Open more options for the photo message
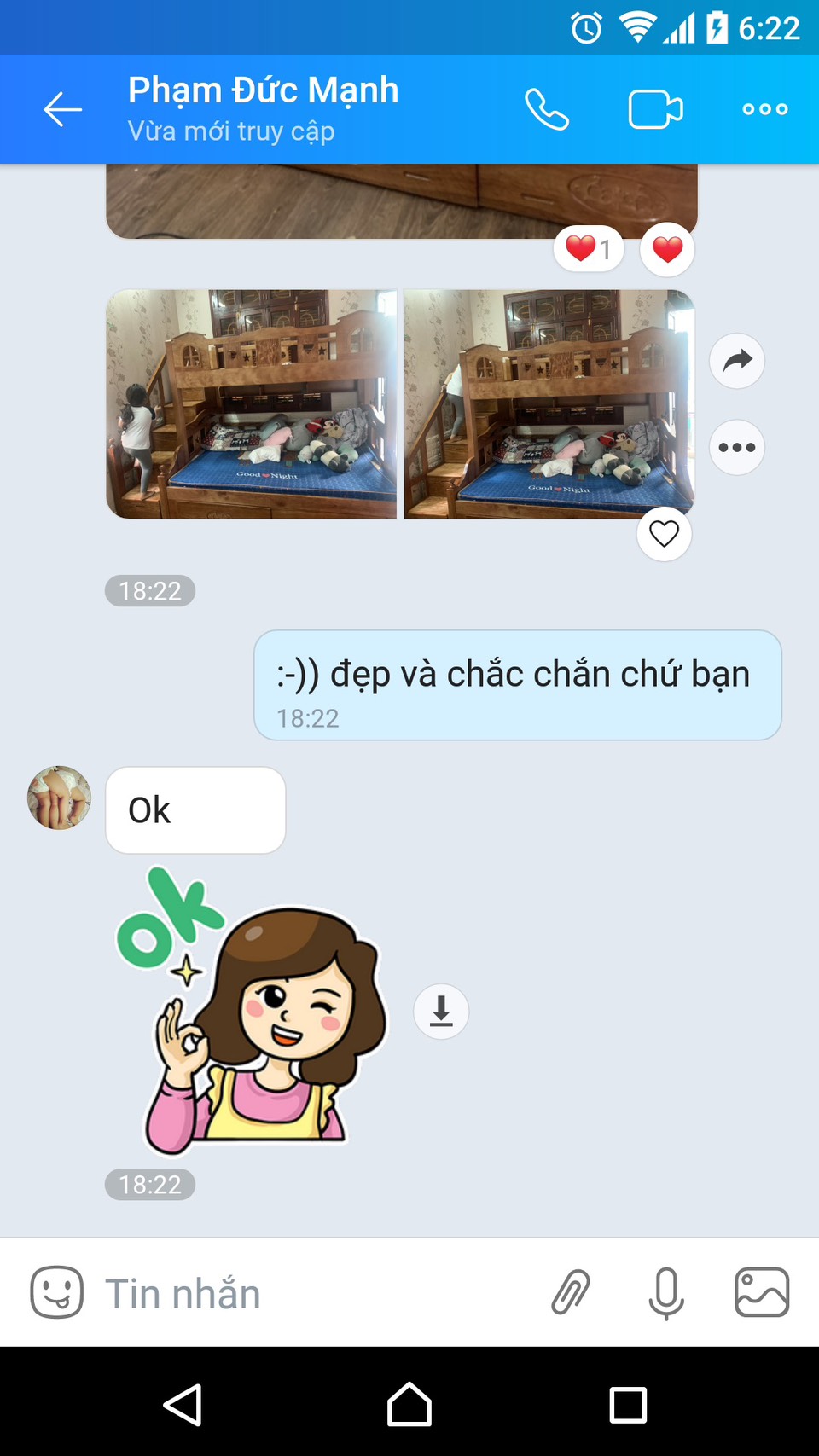This screenshot has width=819, height=1456. pos(737,448)
